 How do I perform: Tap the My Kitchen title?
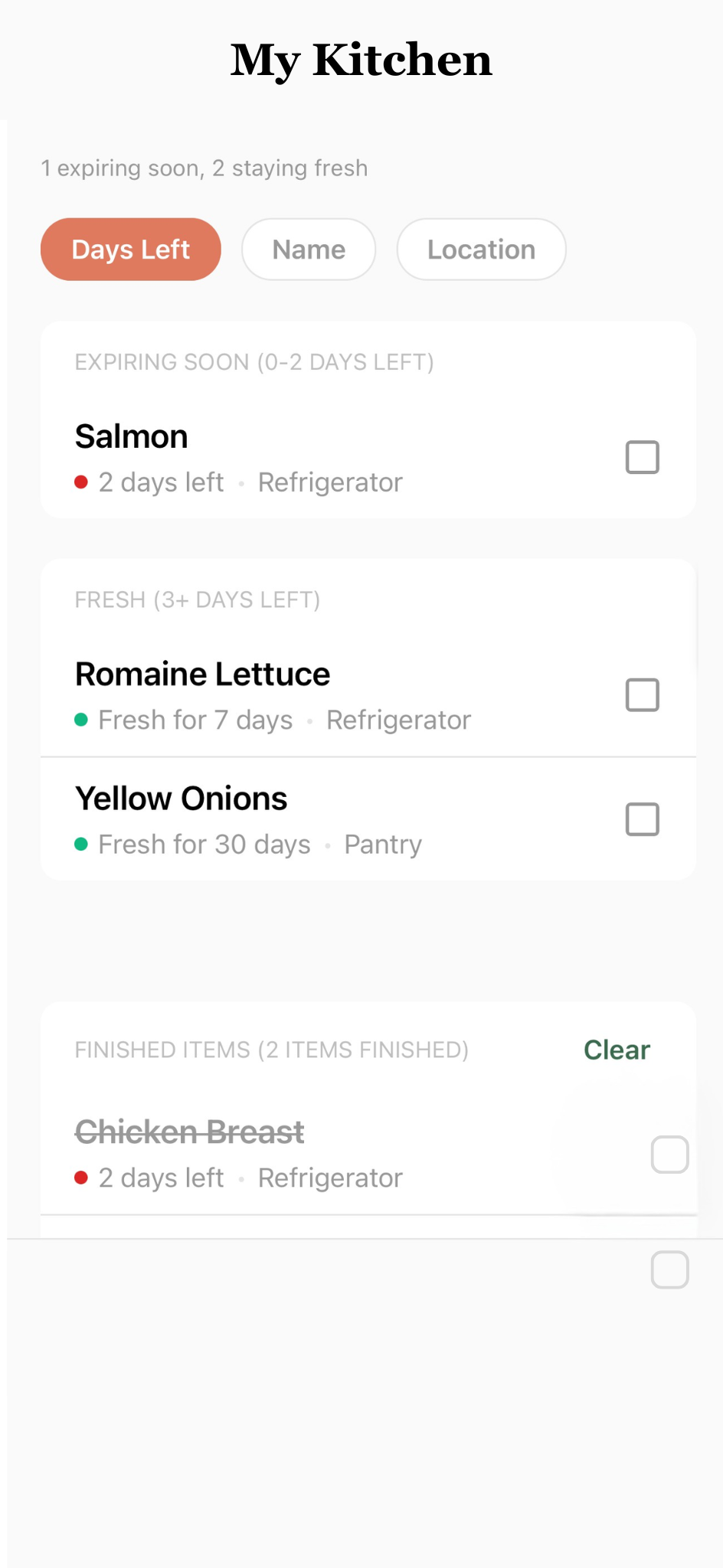point(361,60)
